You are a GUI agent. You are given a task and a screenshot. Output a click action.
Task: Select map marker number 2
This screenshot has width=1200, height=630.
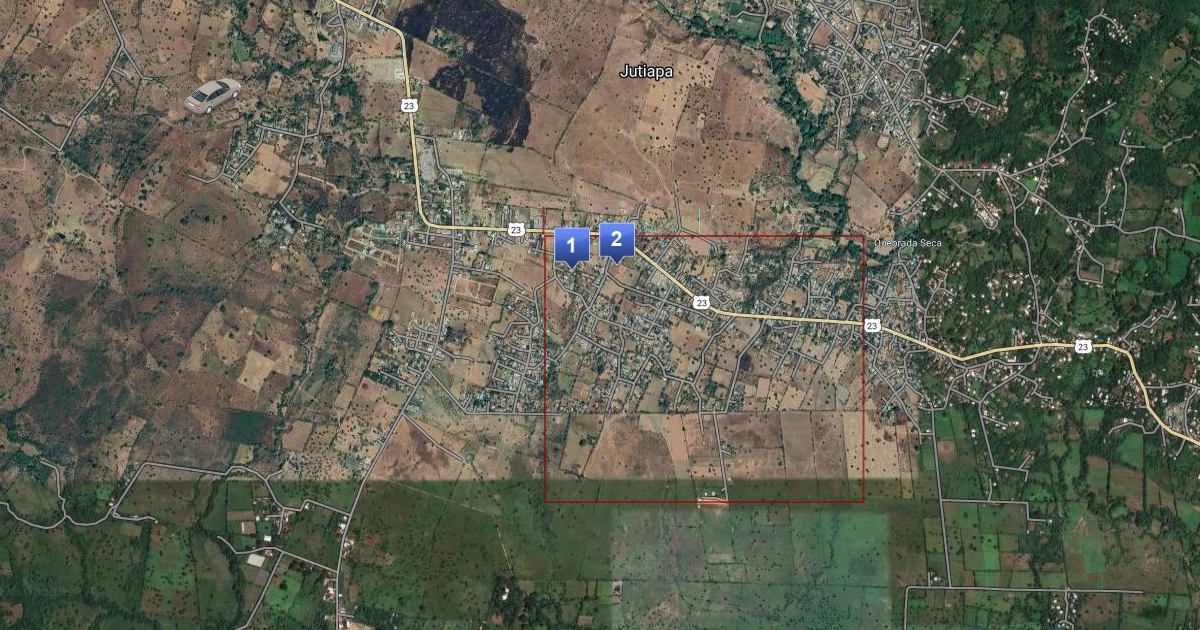617,240
